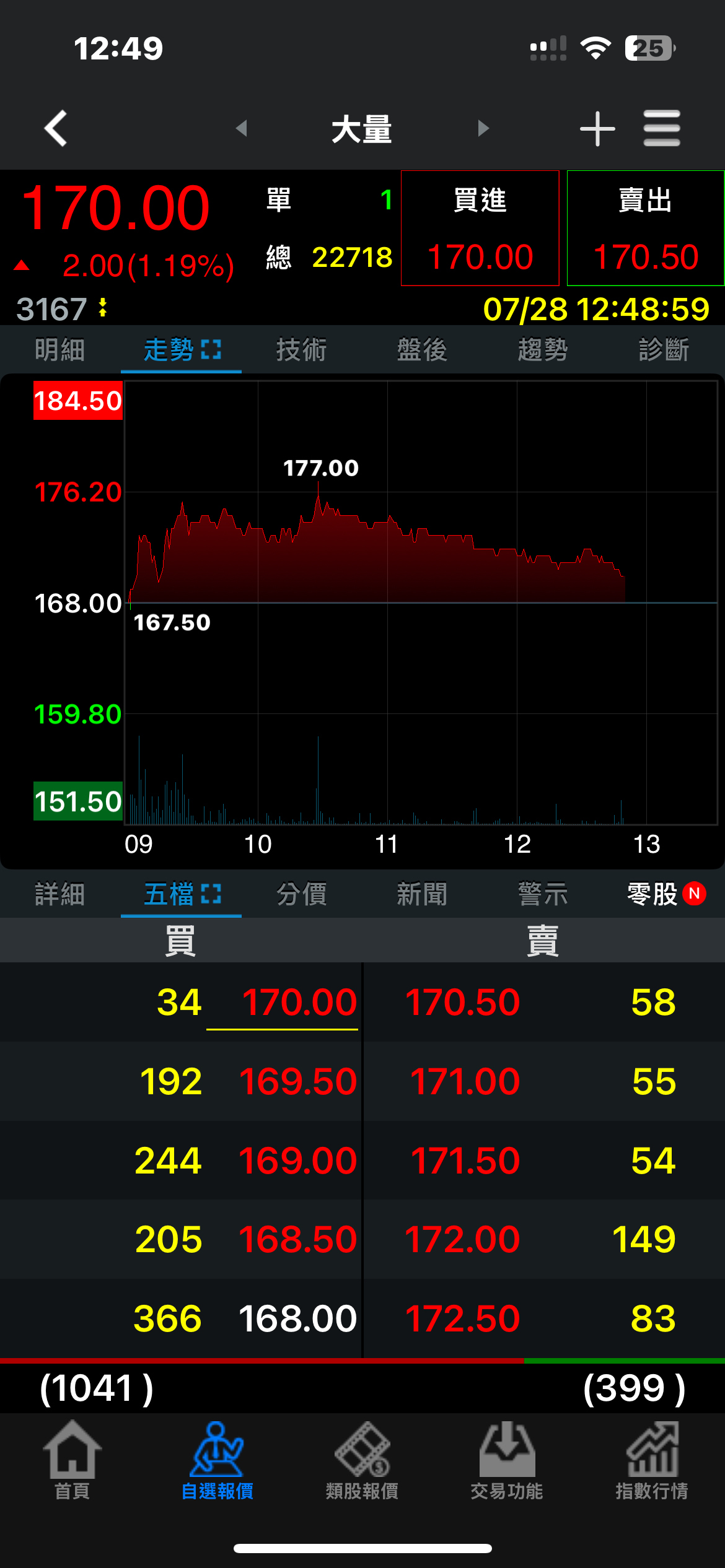The width and height of the screenshot is (725, 1568).
Task: Open 交易功能 in bottom navigation
Action: (507, 1460)
